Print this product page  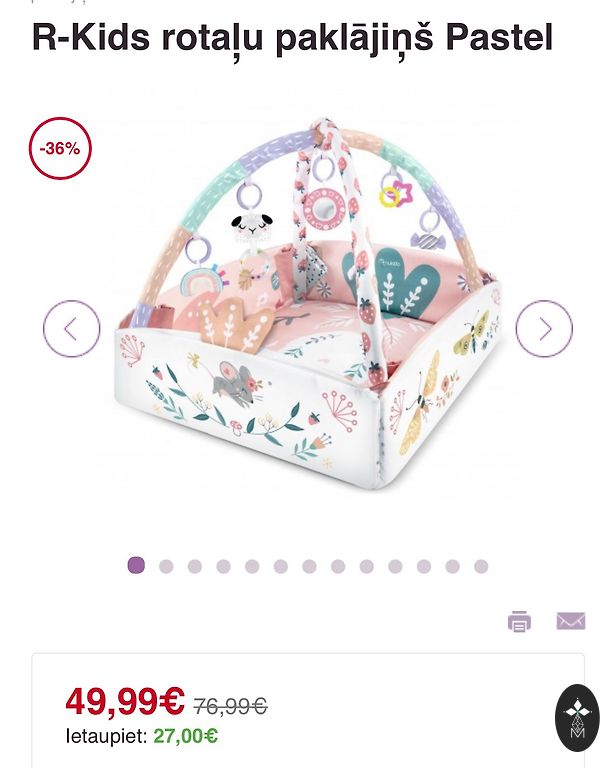point(519,621)
